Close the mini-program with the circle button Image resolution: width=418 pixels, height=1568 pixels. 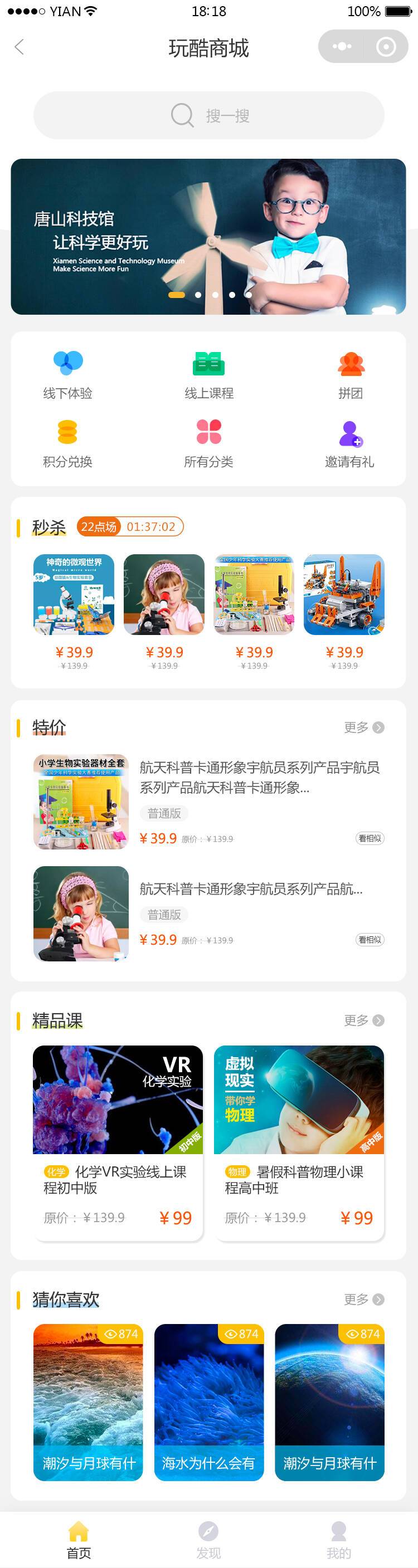(386, 46)
